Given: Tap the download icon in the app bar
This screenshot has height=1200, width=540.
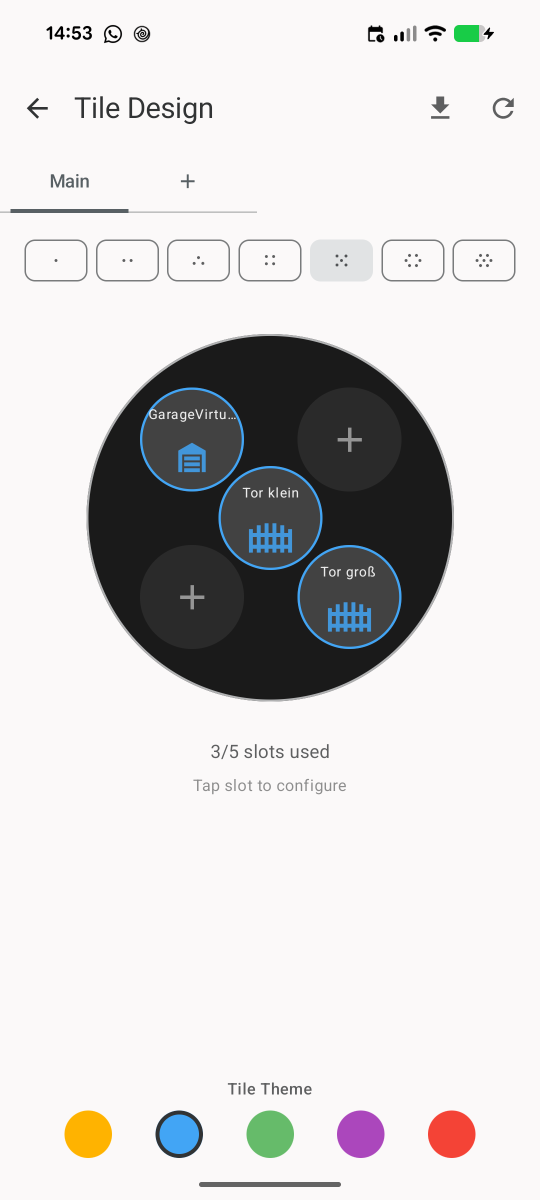Looking at the screenshot, I should click(x=440, y=108).
